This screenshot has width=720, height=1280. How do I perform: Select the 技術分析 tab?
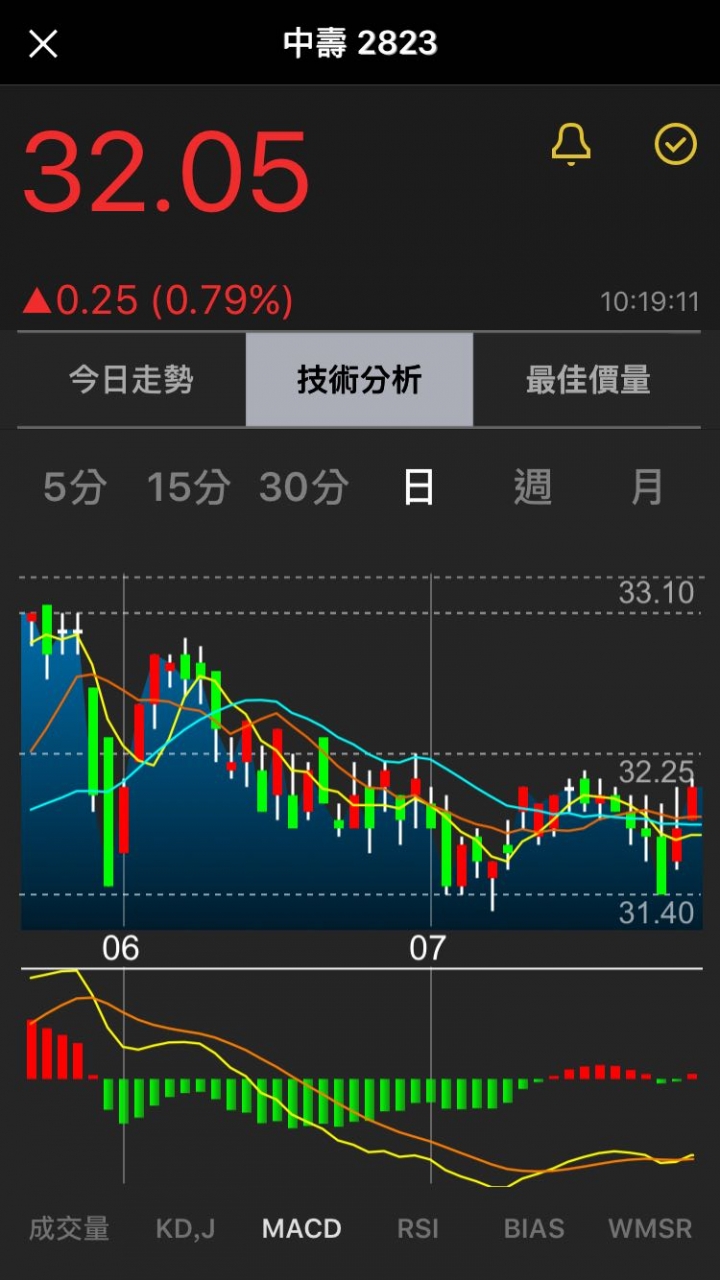click(359, 380)
